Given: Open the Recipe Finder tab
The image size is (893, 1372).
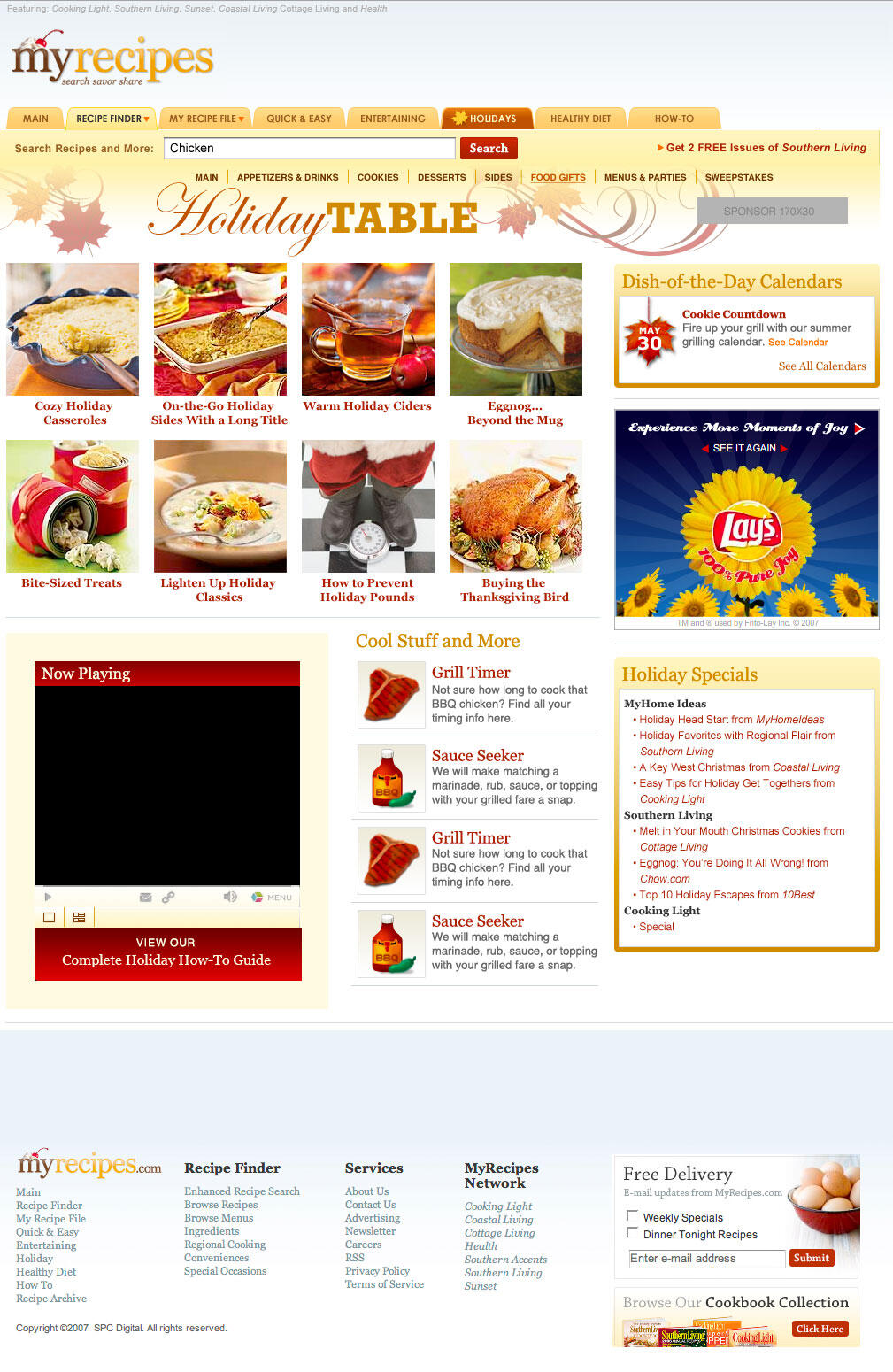Looking at the screenshot, I should (112, 119).
